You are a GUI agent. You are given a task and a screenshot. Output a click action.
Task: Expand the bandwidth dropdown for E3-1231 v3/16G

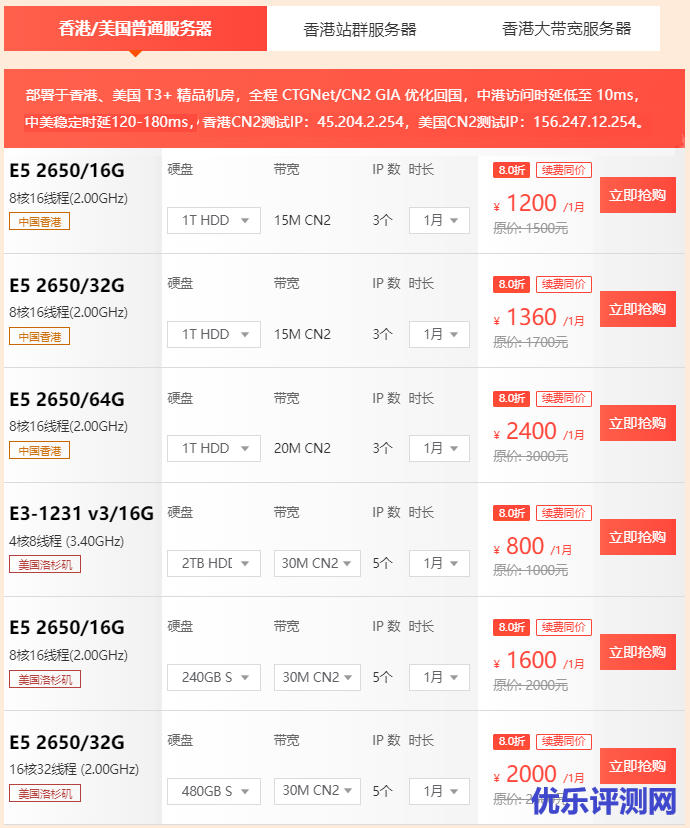click(x=317, y=563)
